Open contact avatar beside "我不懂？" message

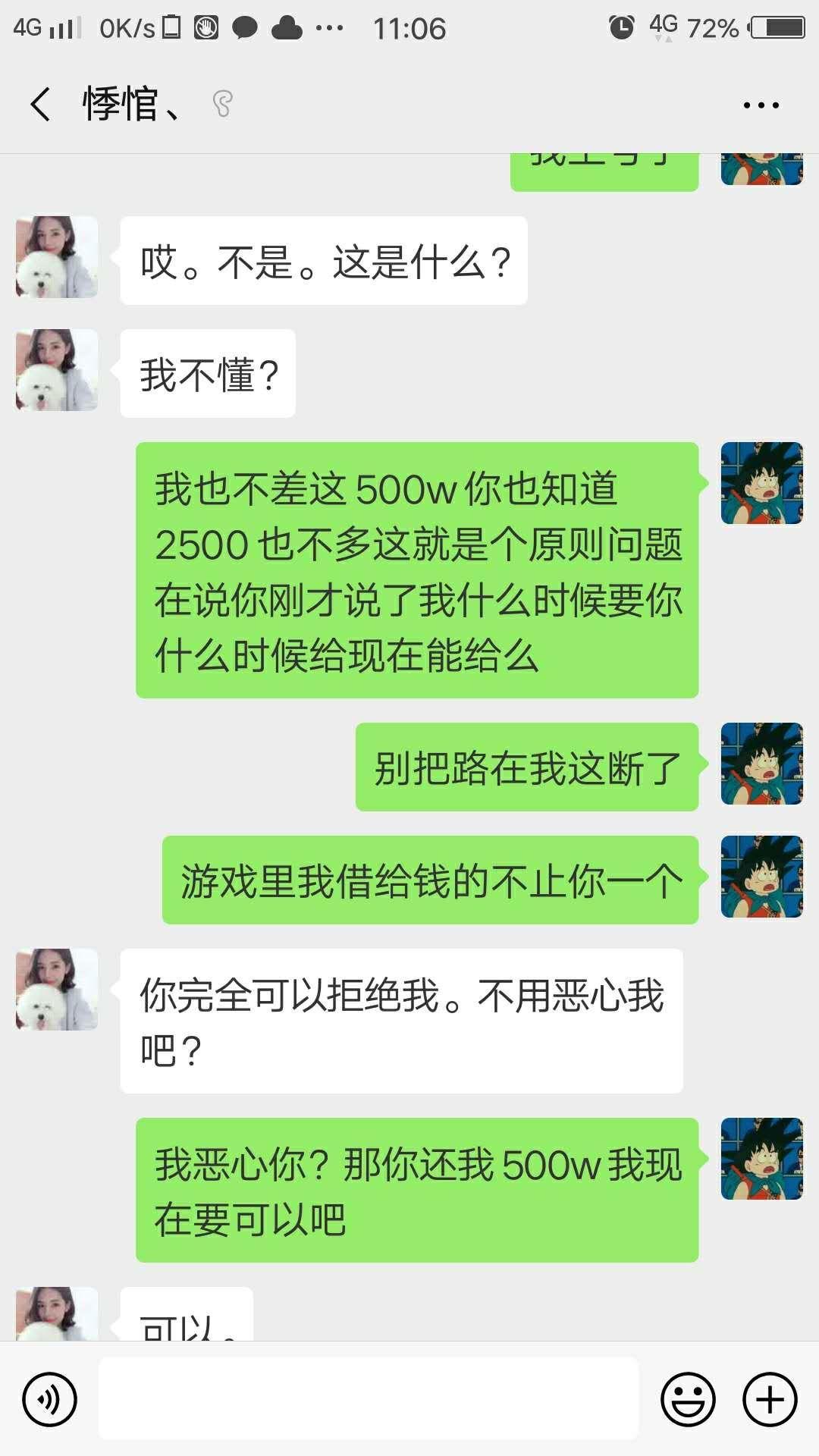pos(57,371)
